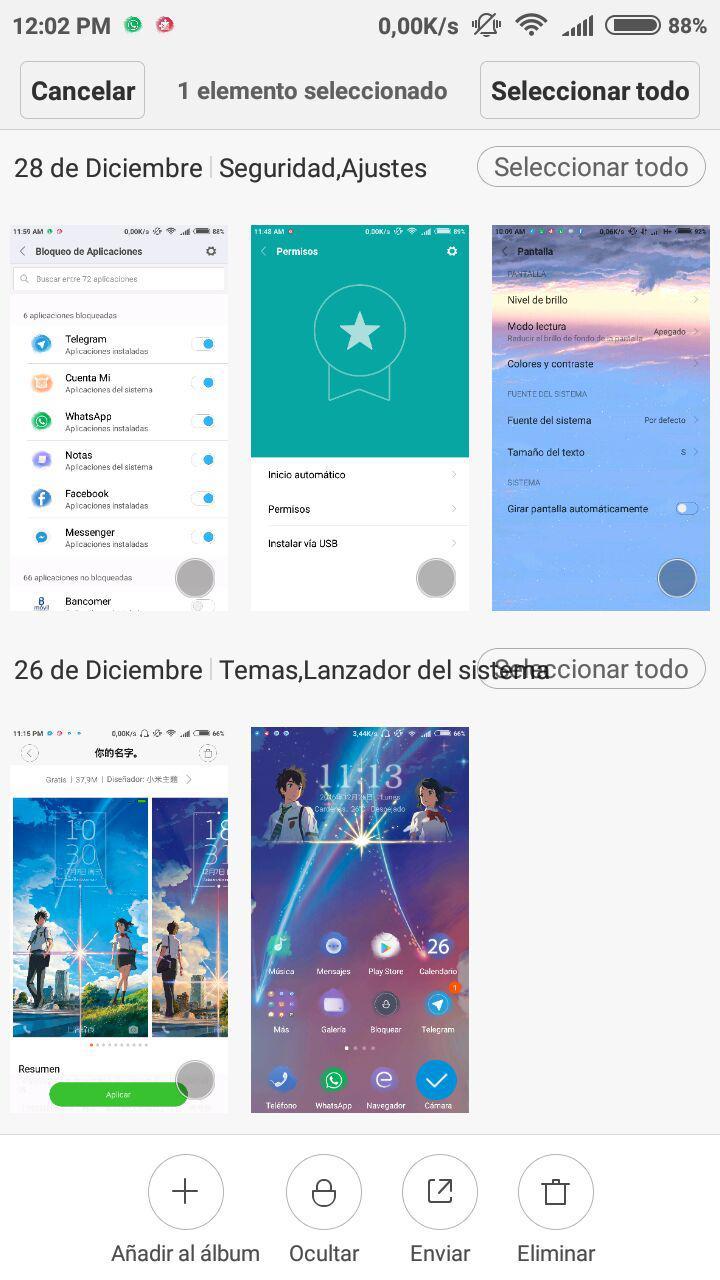Image resolution: width=720 pixels, height=1280 pixels.
Task: Select the theme preview screenshot circle
Action: click(x=195, y=1080)
